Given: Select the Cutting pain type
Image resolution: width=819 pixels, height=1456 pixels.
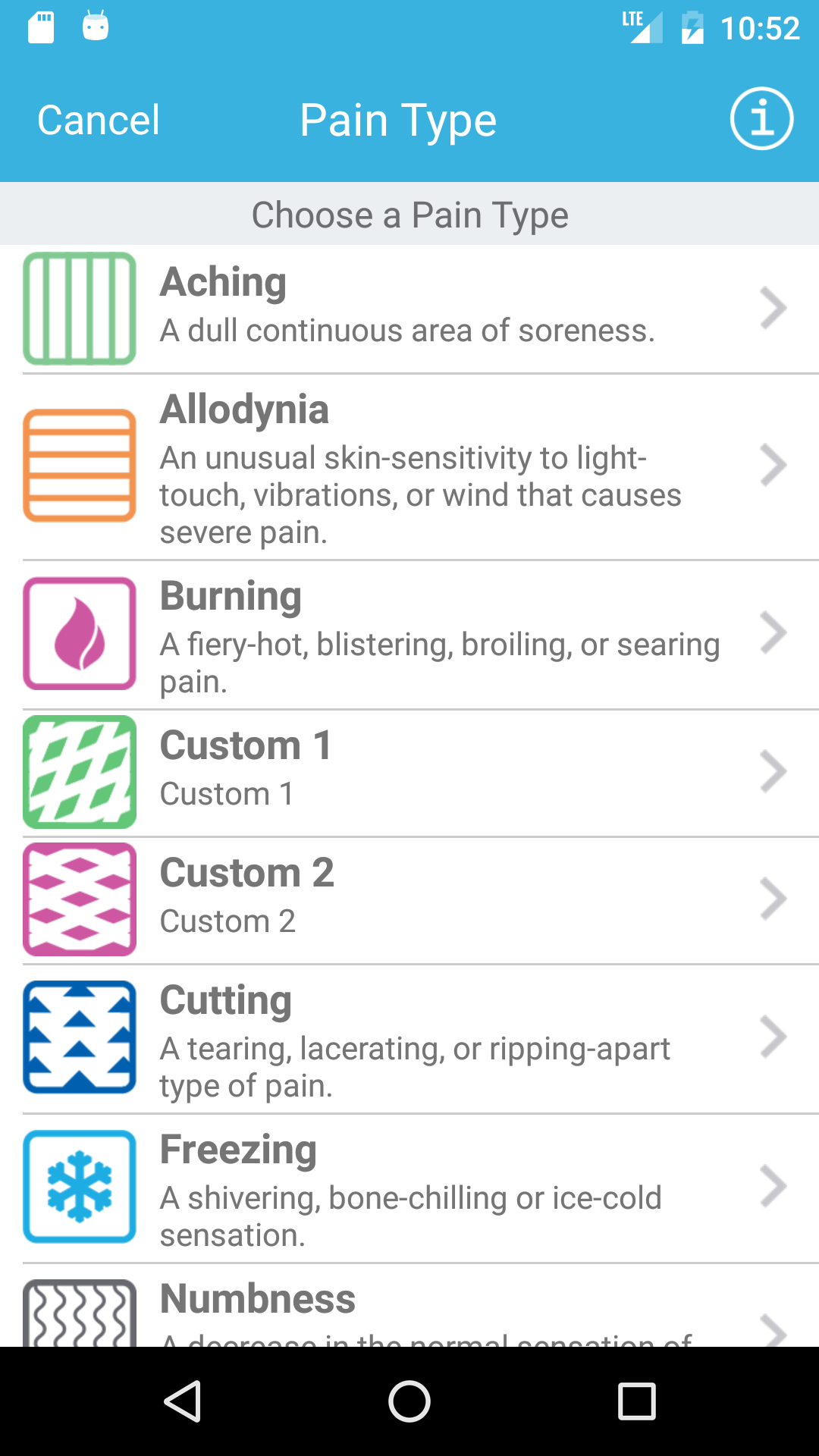Looking at the screenshot, I should tap(409, 1037).
